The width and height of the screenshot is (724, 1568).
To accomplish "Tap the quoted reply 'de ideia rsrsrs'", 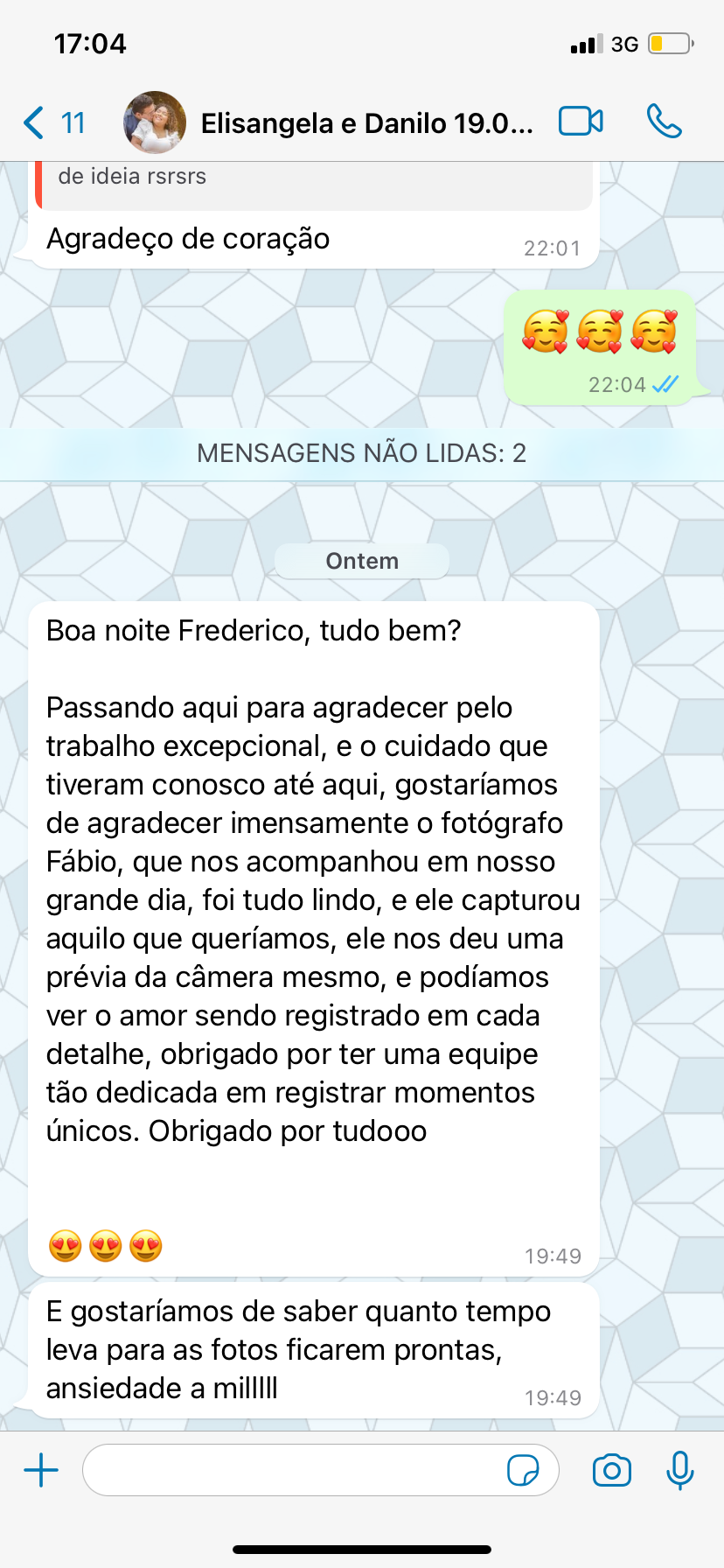I will [x=315, y=184].
